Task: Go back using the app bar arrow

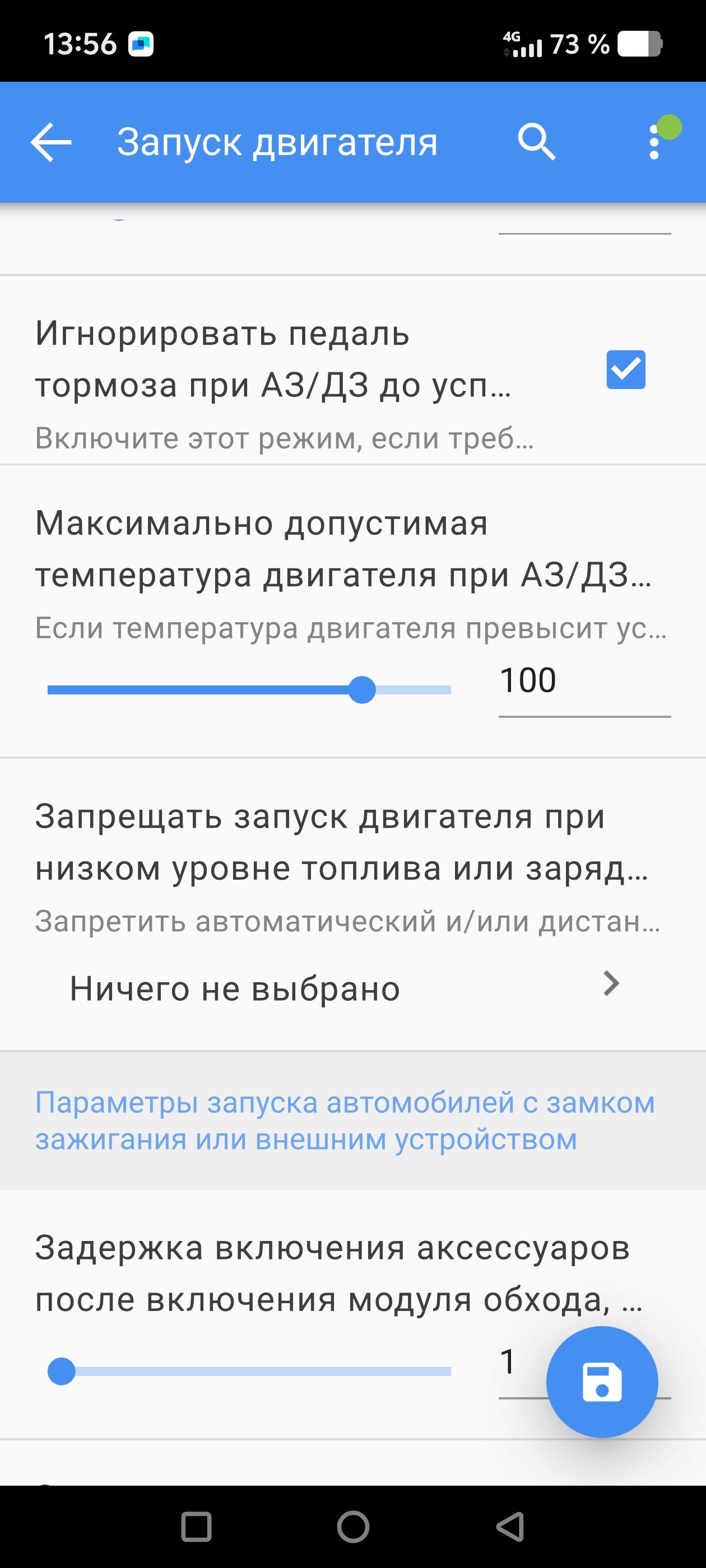Action: 51,142
